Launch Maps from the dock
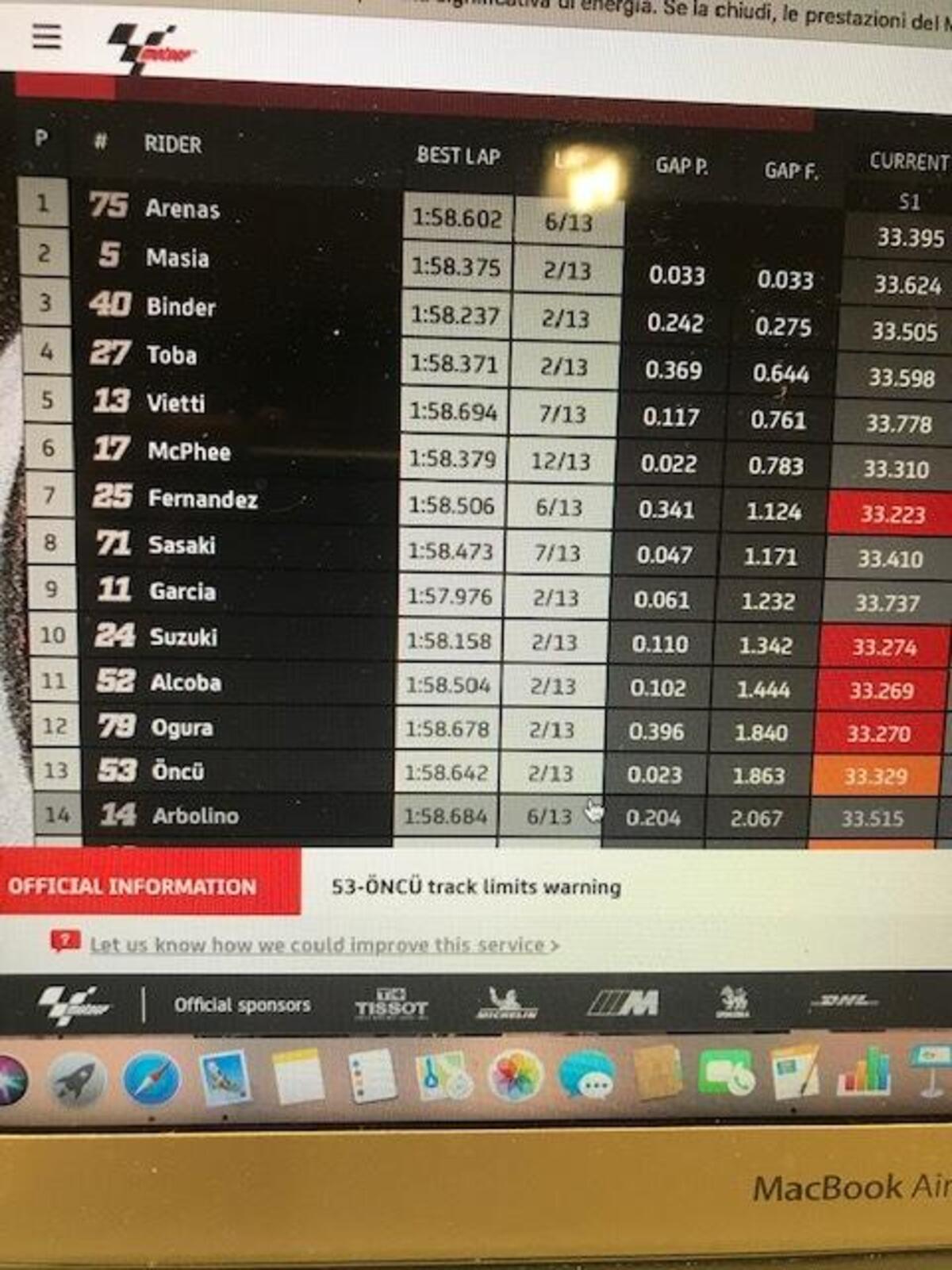Viewport: 952px width, 1270px height. click(443, 1076)
